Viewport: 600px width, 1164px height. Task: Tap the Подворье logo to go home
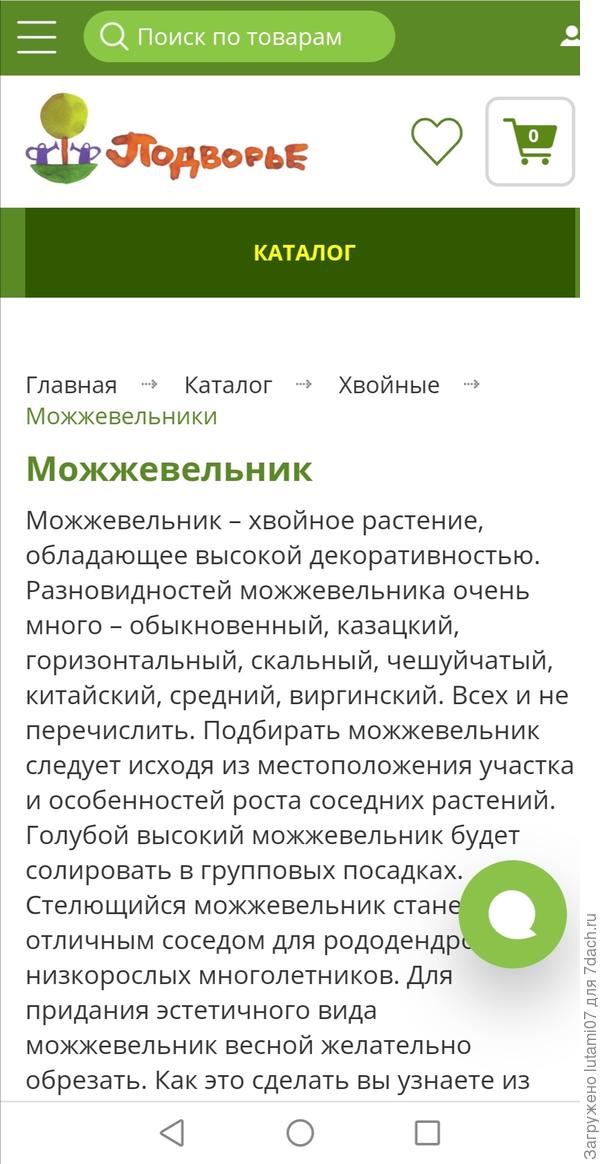pyautogui.click(x=167, y=139)
